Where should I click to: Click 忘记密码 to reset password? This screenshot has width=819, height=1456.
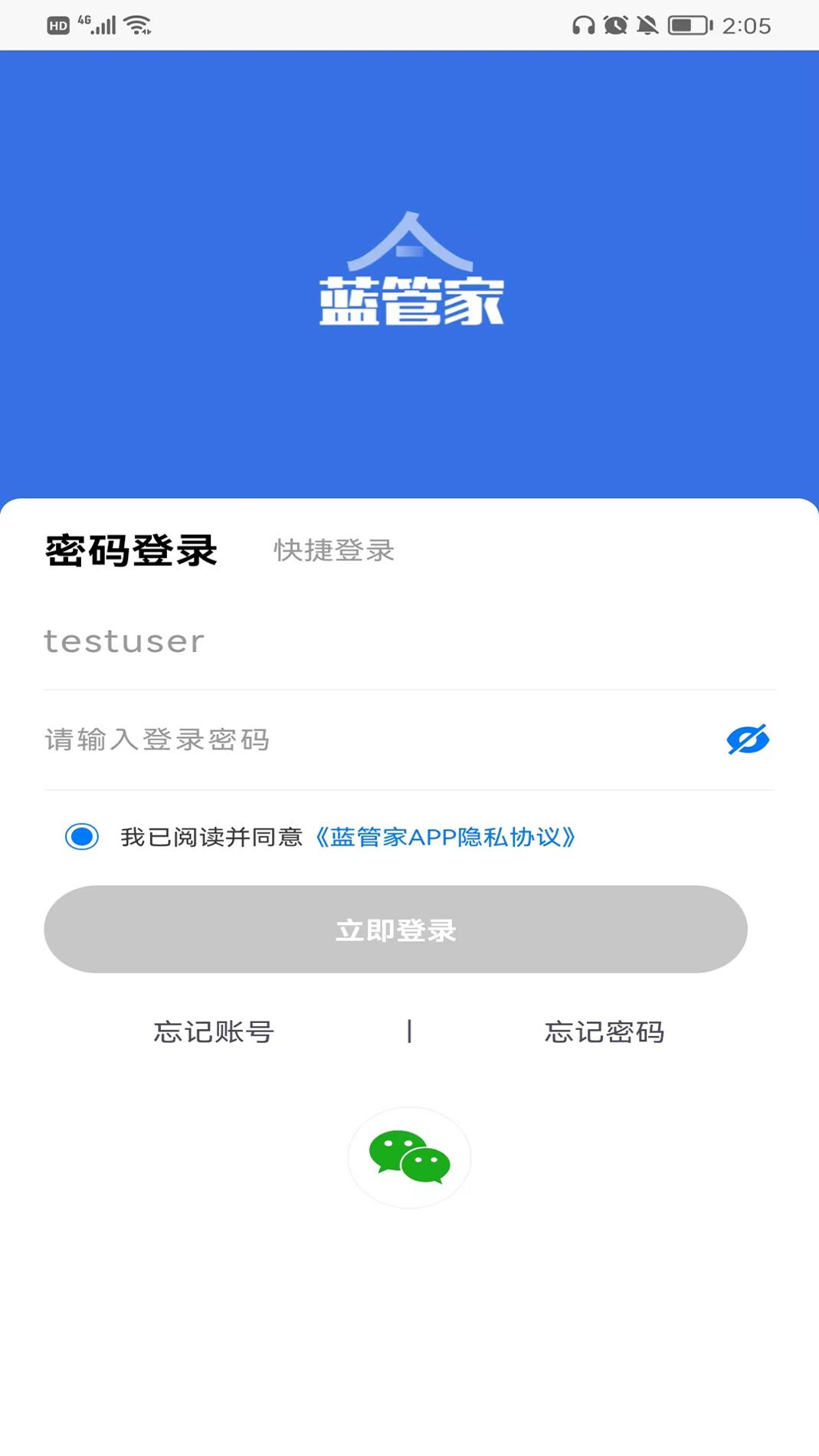point(604,1031)
